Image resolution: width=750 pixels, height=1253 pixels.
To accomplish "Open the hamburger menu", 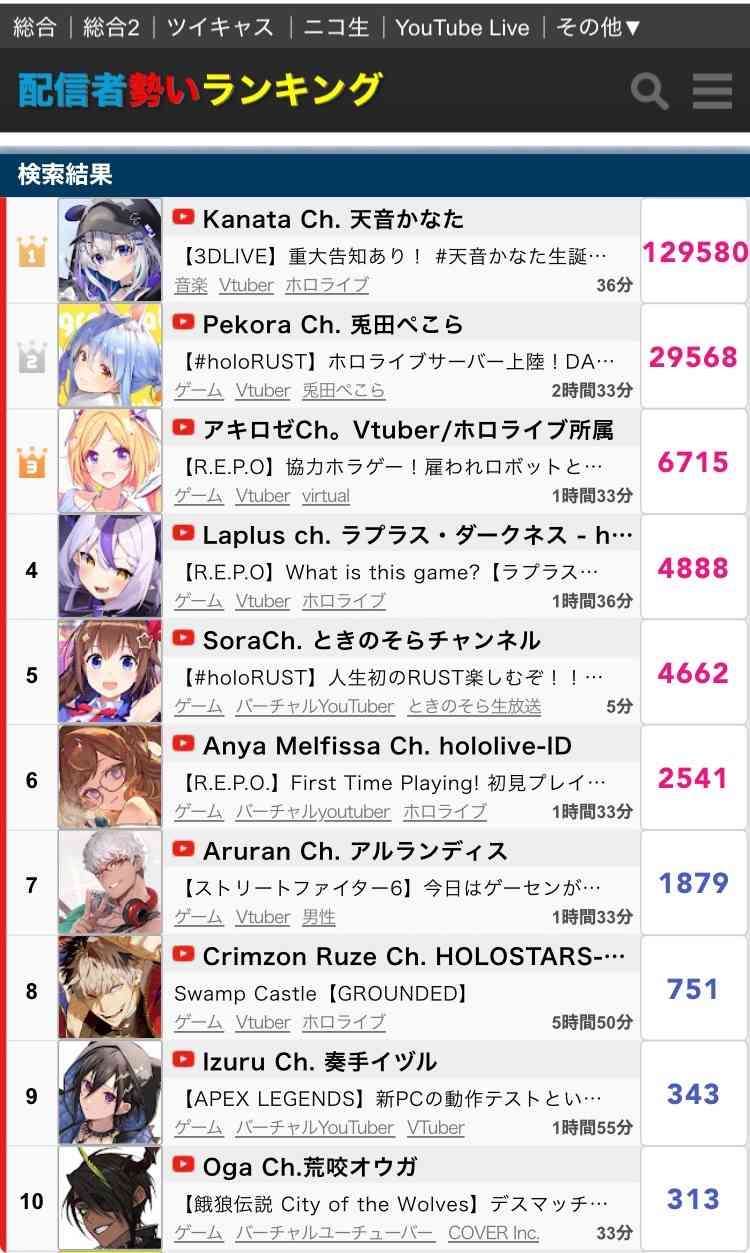I will [712, 92].
